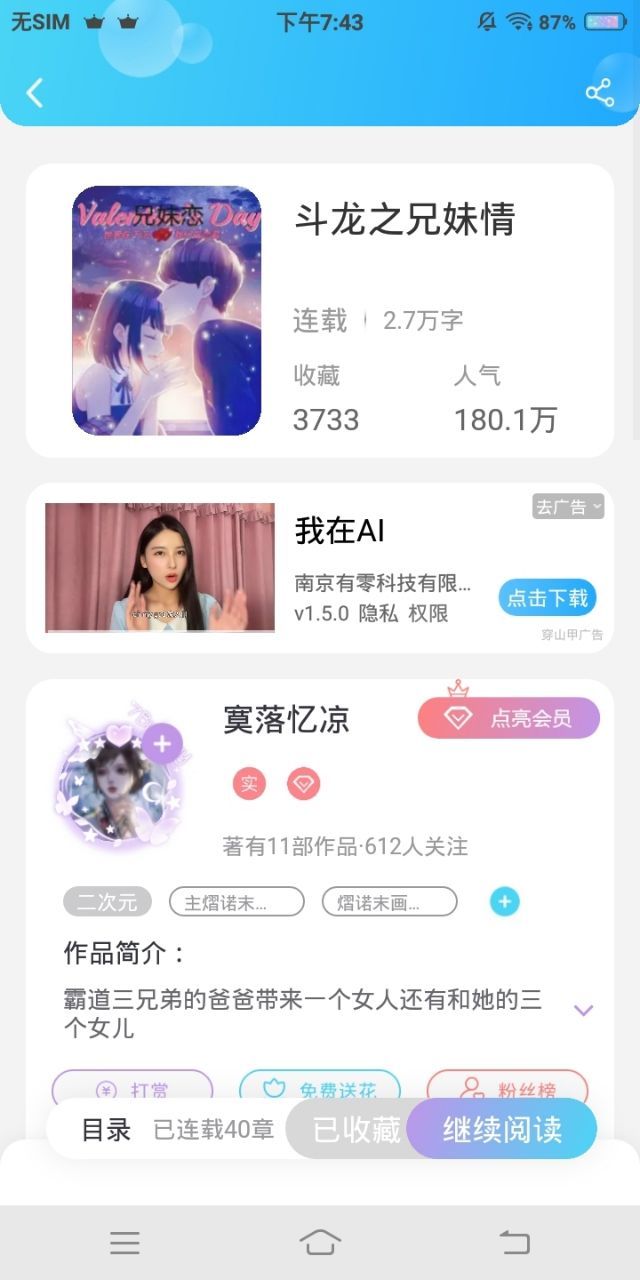Expand the 作品简介 description
This screenshot has width=640, height=1280.
(x=584, y=1010)
